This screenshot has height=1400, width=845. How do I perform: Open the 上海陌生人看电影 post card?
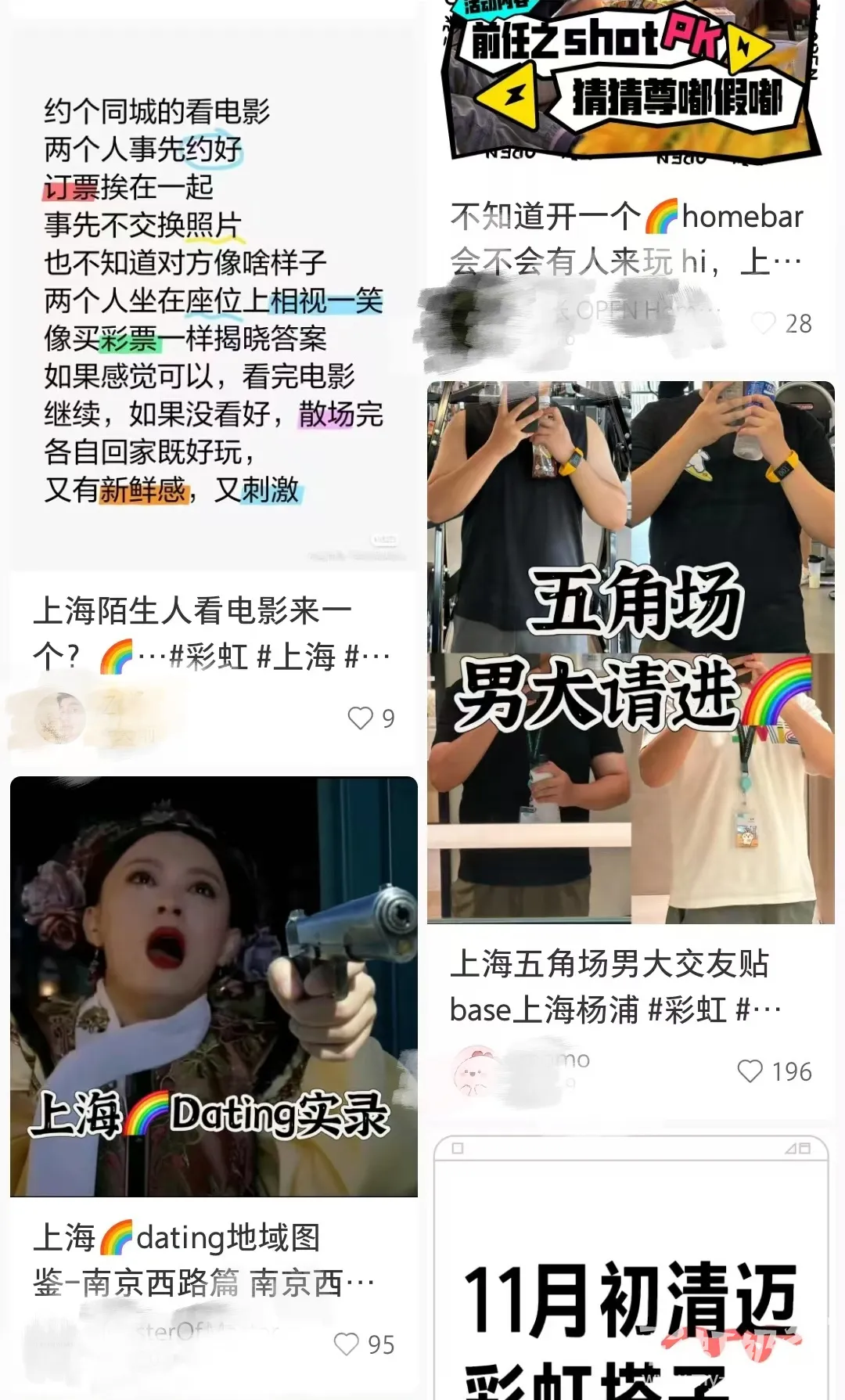click(211, 313)
